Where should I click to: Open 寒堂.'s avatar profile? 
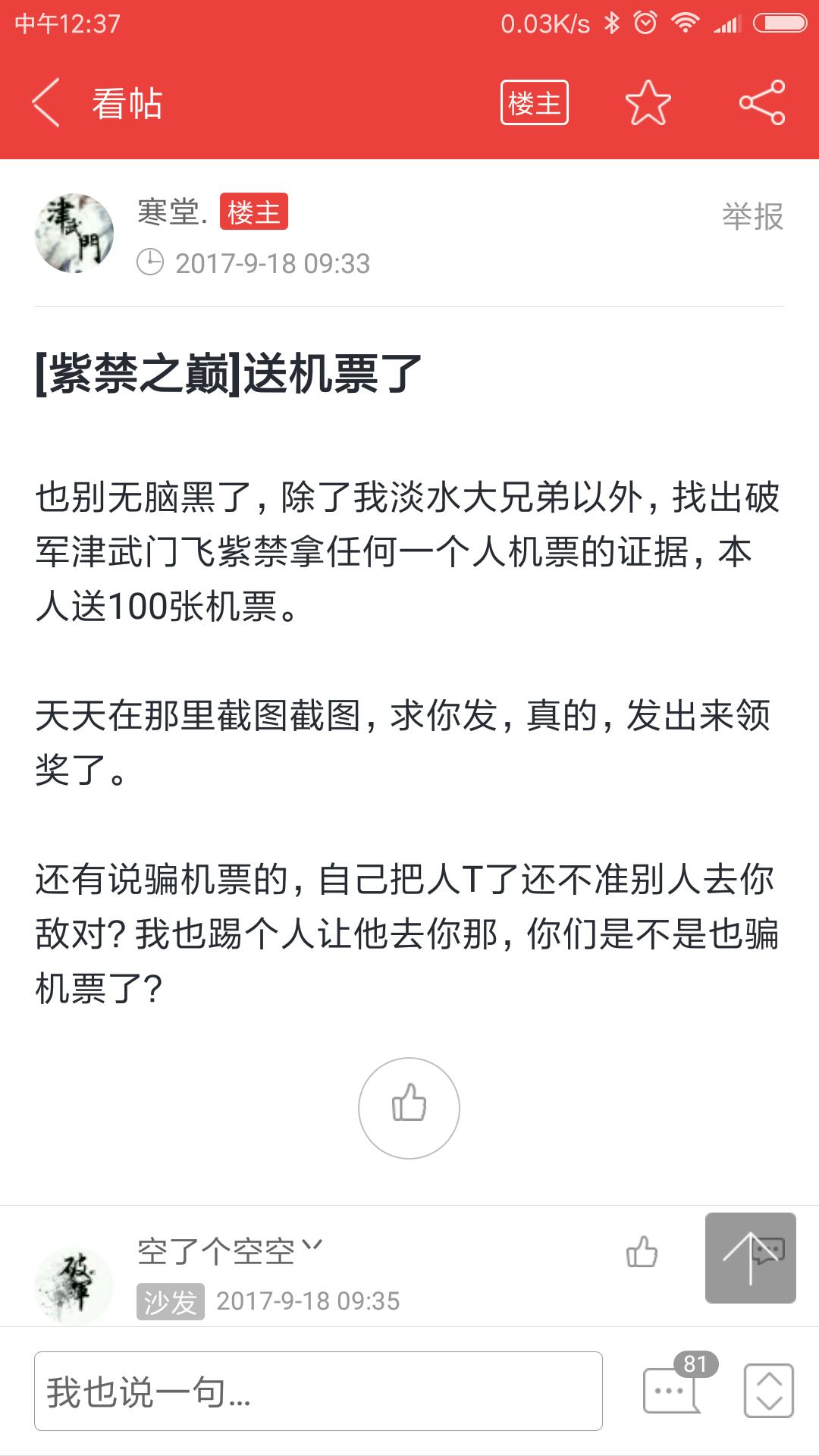tap(74, 233)
